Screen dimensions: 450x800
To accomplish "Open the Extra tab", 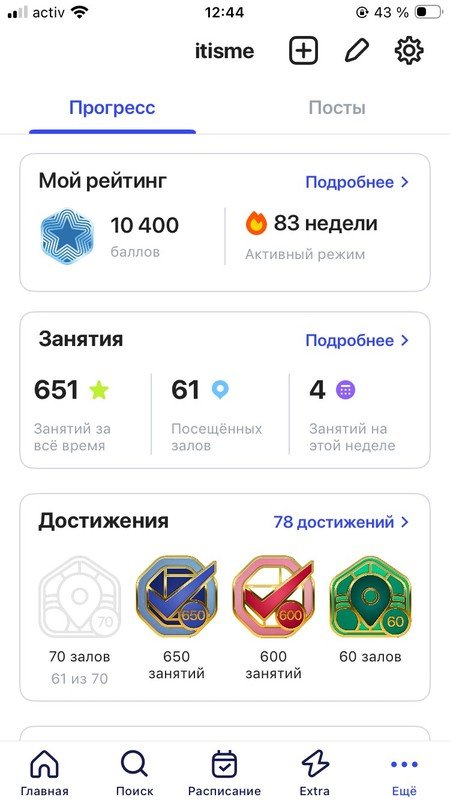I will 315,773.
